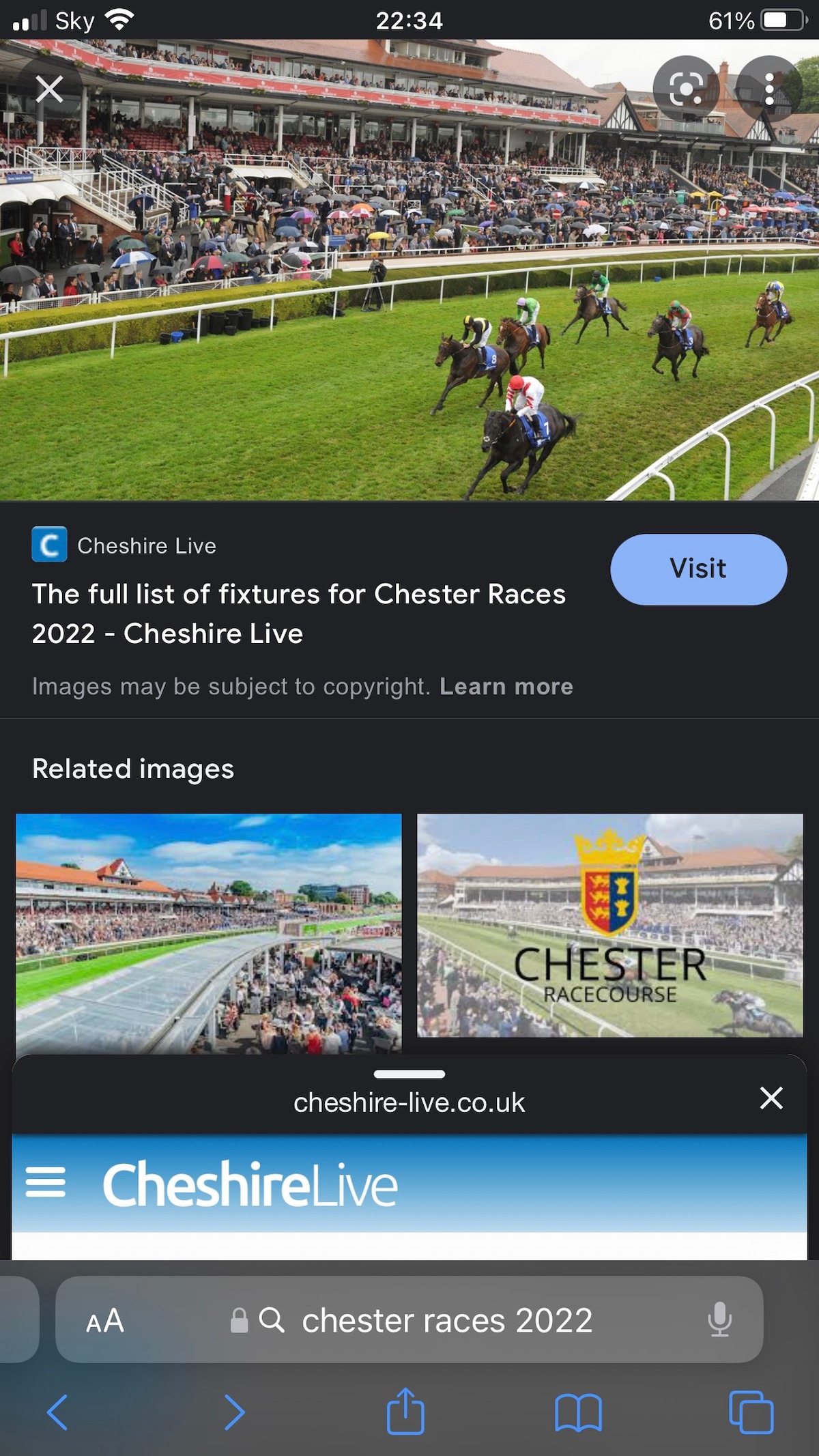Visit the Cheshire Live page
This screenshot has height=1456, width=819.
coord(698,569)
